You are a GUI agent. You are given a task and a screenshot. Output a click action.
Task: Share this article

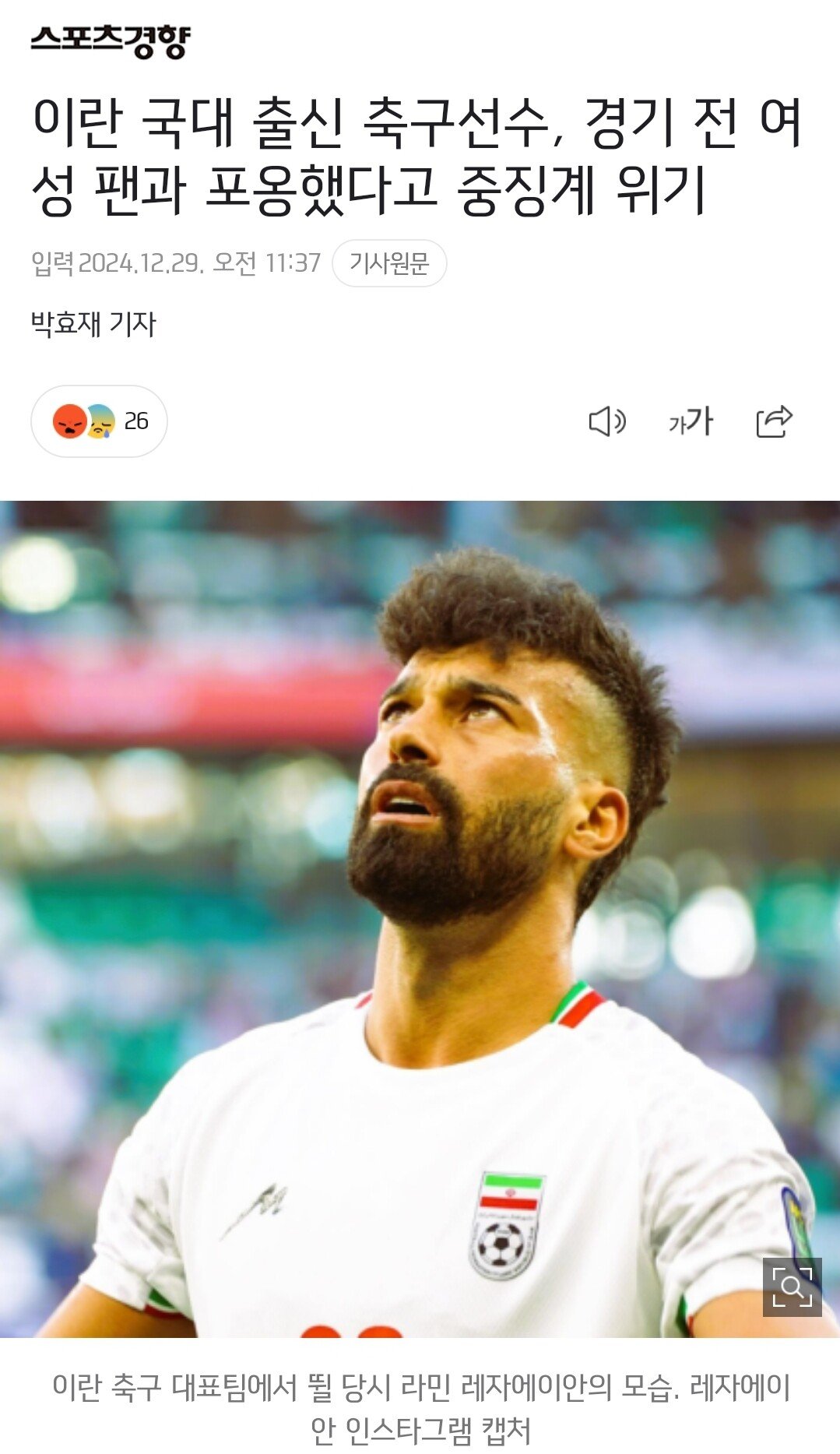(x=774, y=421)
